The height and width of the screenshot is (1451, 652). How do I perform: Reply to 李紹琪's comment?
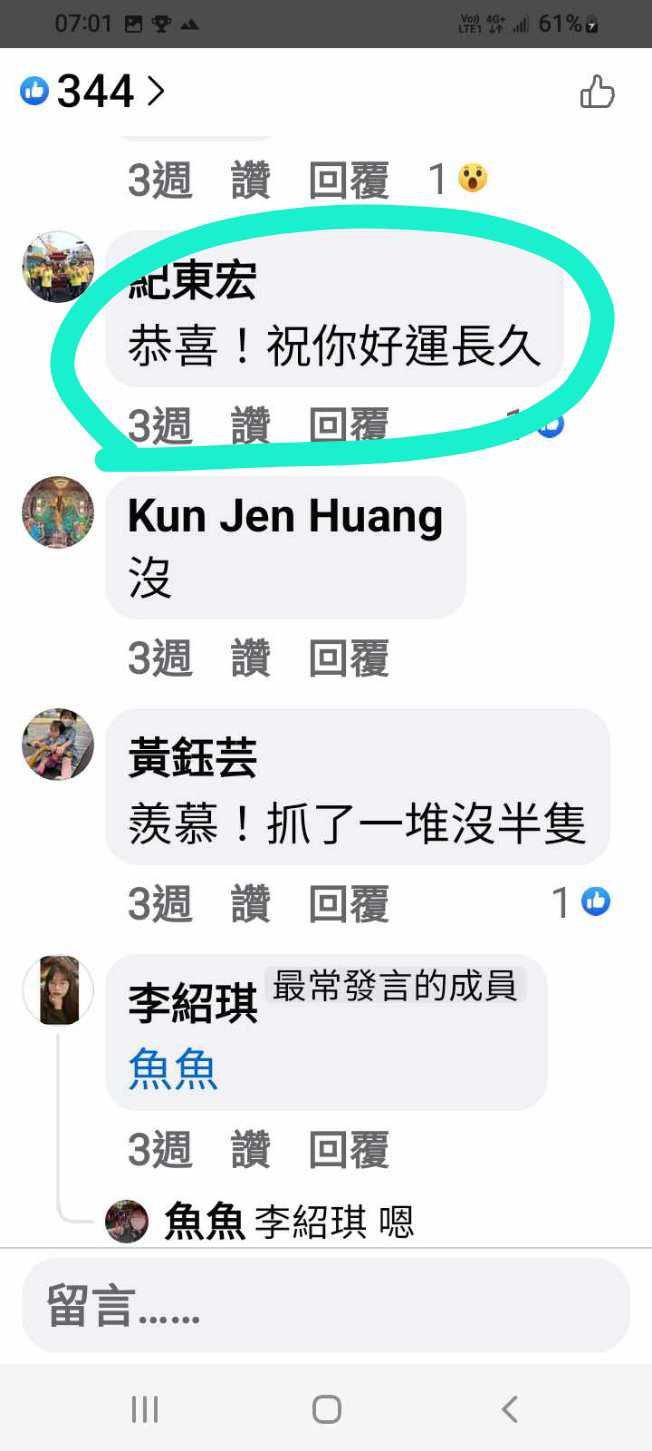point(348,1151)
